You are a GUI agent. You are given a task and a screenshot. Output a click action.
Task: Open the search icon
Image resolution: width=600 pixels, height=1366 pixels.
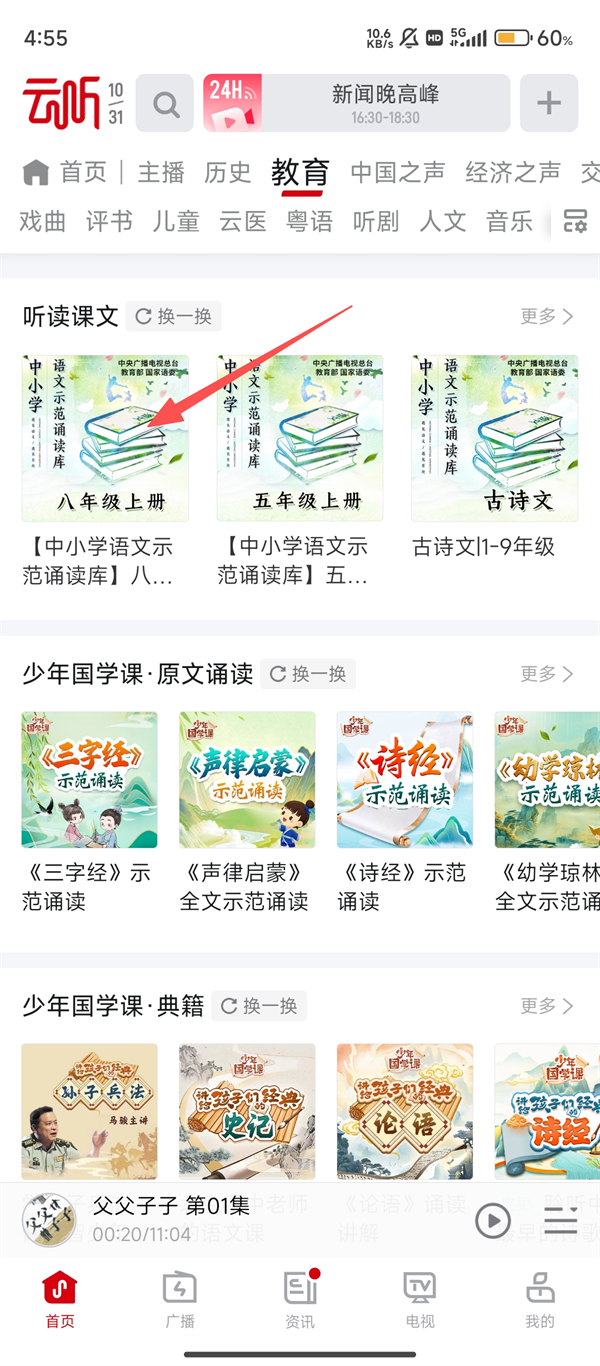pos(165,103)
